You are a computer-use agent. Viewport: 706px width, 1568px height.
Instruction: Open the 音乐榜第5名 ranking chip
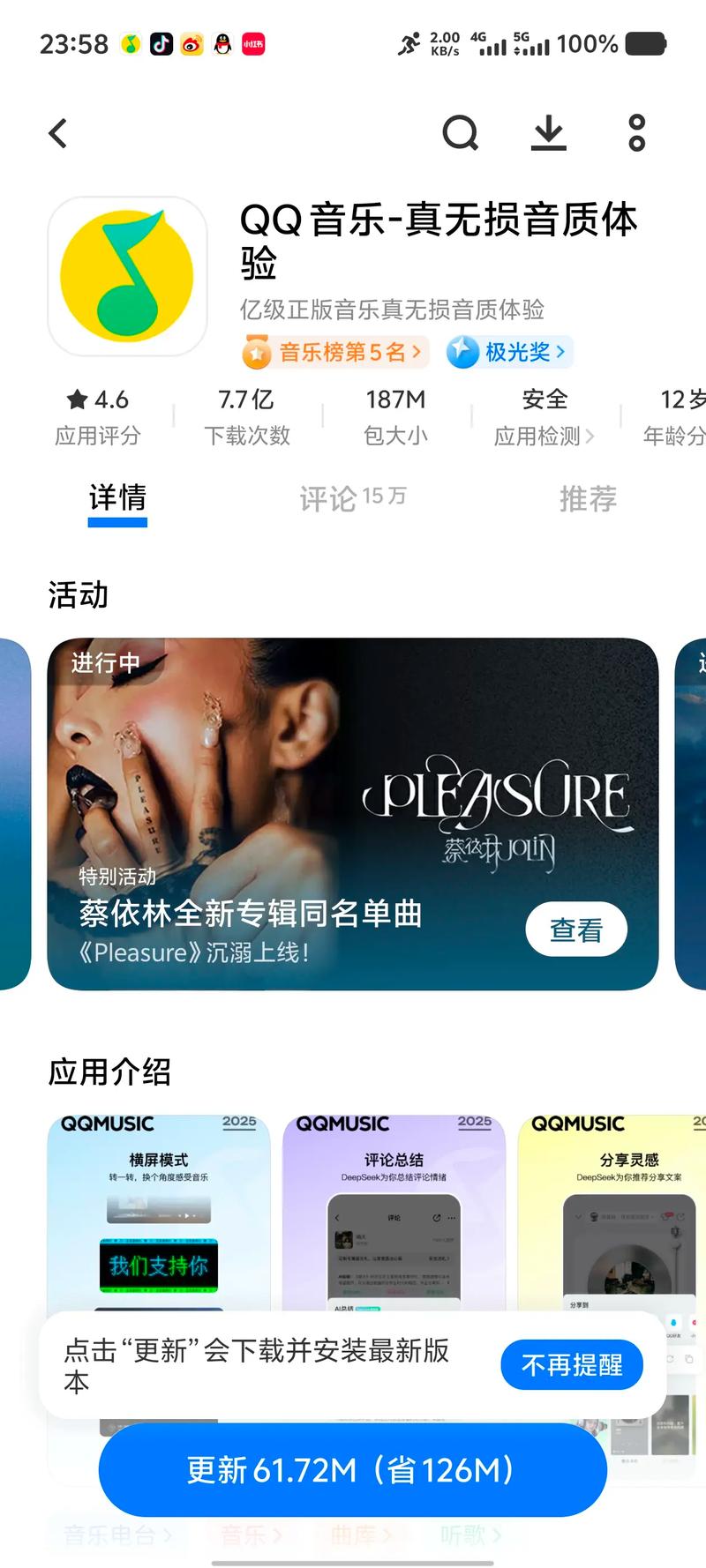pos(335,353)
